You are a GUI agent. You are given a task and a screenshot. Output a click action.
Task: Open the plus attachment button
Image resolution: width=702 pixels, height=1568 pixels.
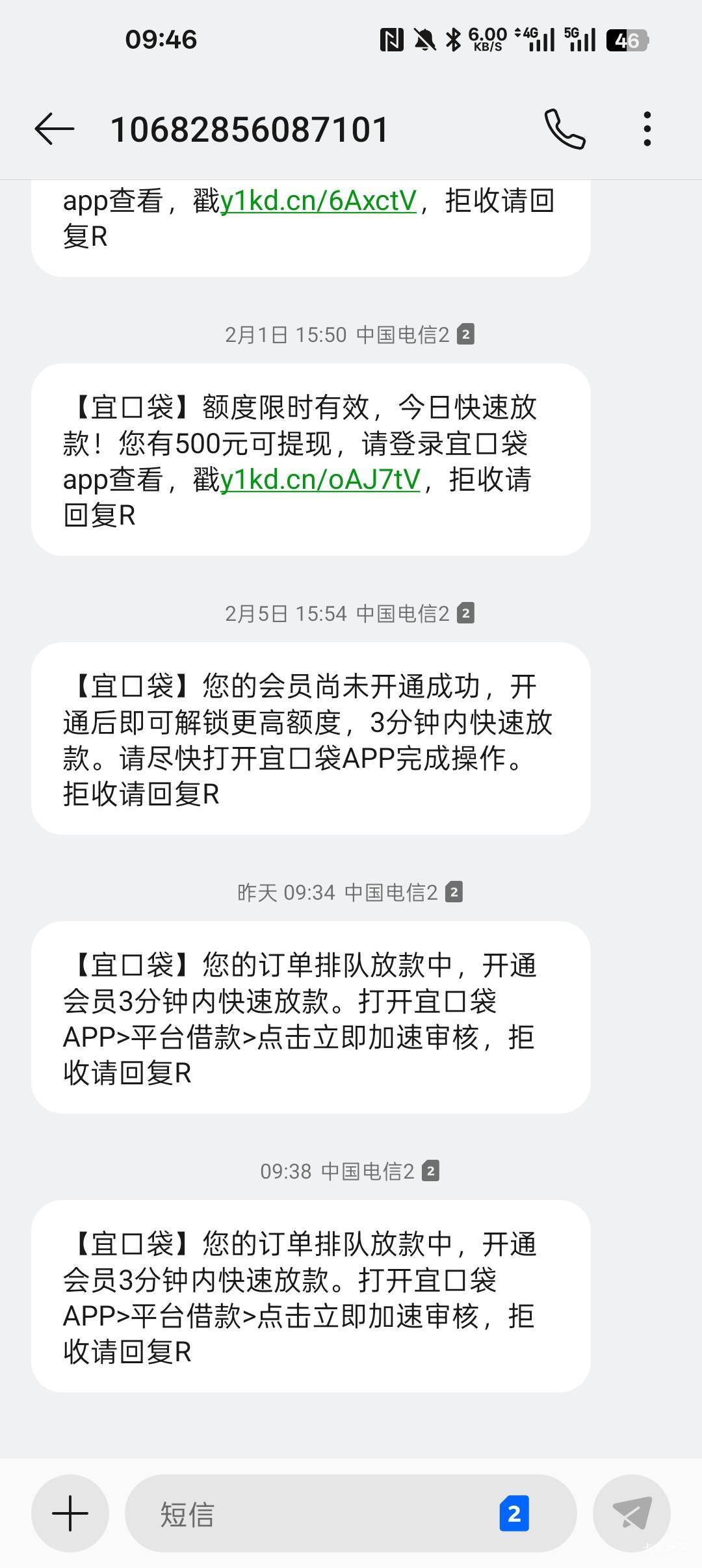click(70, 1513)
